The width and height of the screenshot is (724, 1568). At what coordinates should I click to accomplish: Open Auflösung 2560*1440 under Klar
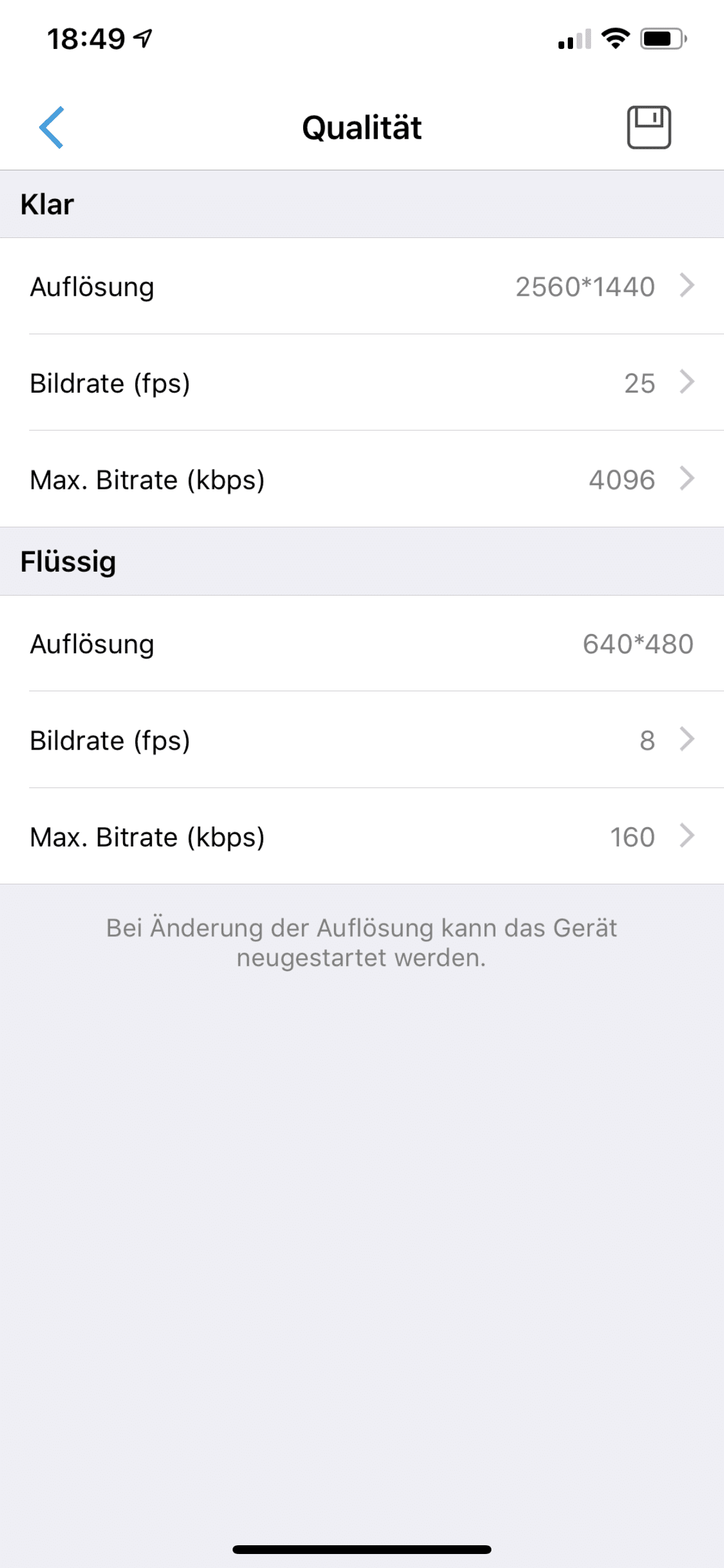(x=362, y=286)
